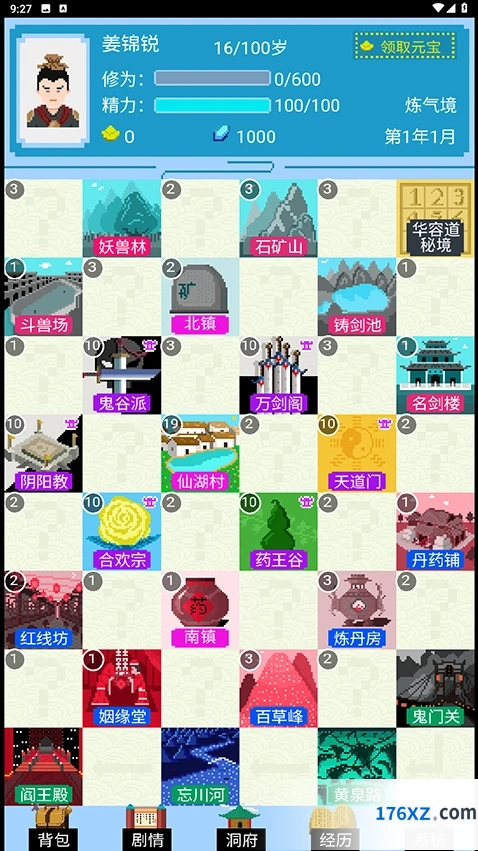Go to the 铸剑池 tile
Image resolution: width=478 pixels, height=851 pixels.
click(357, 297)
